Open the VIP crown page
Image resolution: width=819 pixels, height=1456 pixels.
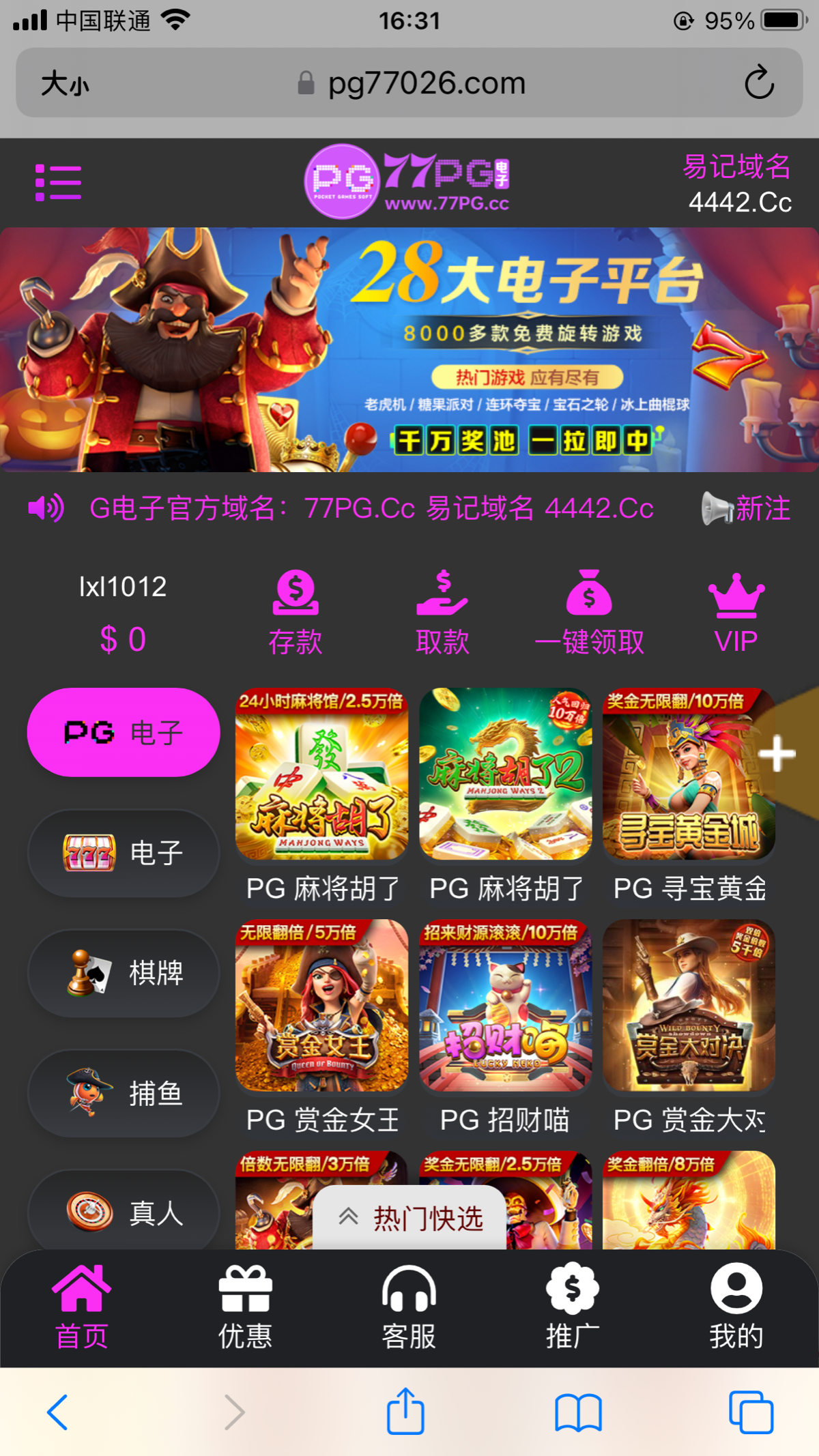[x=736, y=611]
